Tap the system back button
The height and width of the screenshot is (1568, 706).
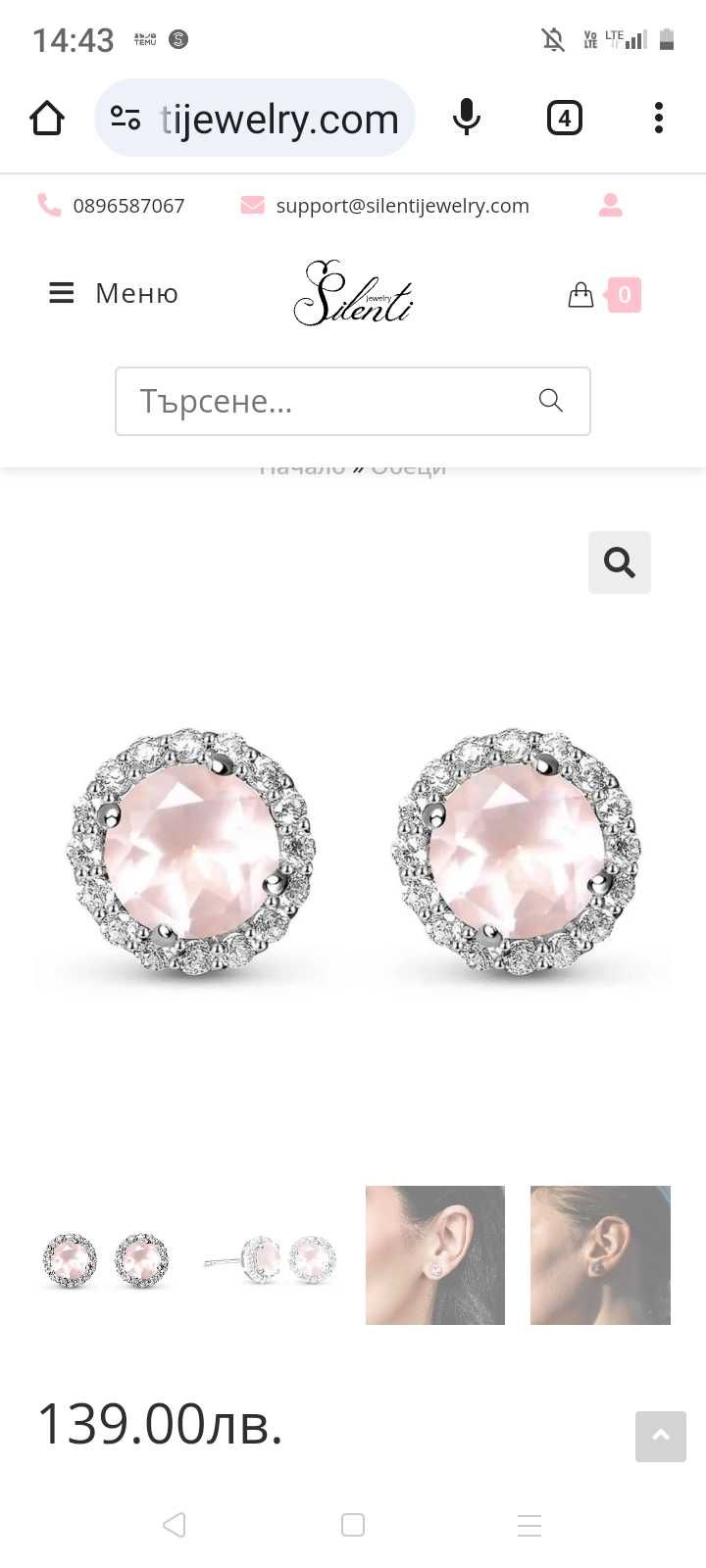click(175, 1525)
